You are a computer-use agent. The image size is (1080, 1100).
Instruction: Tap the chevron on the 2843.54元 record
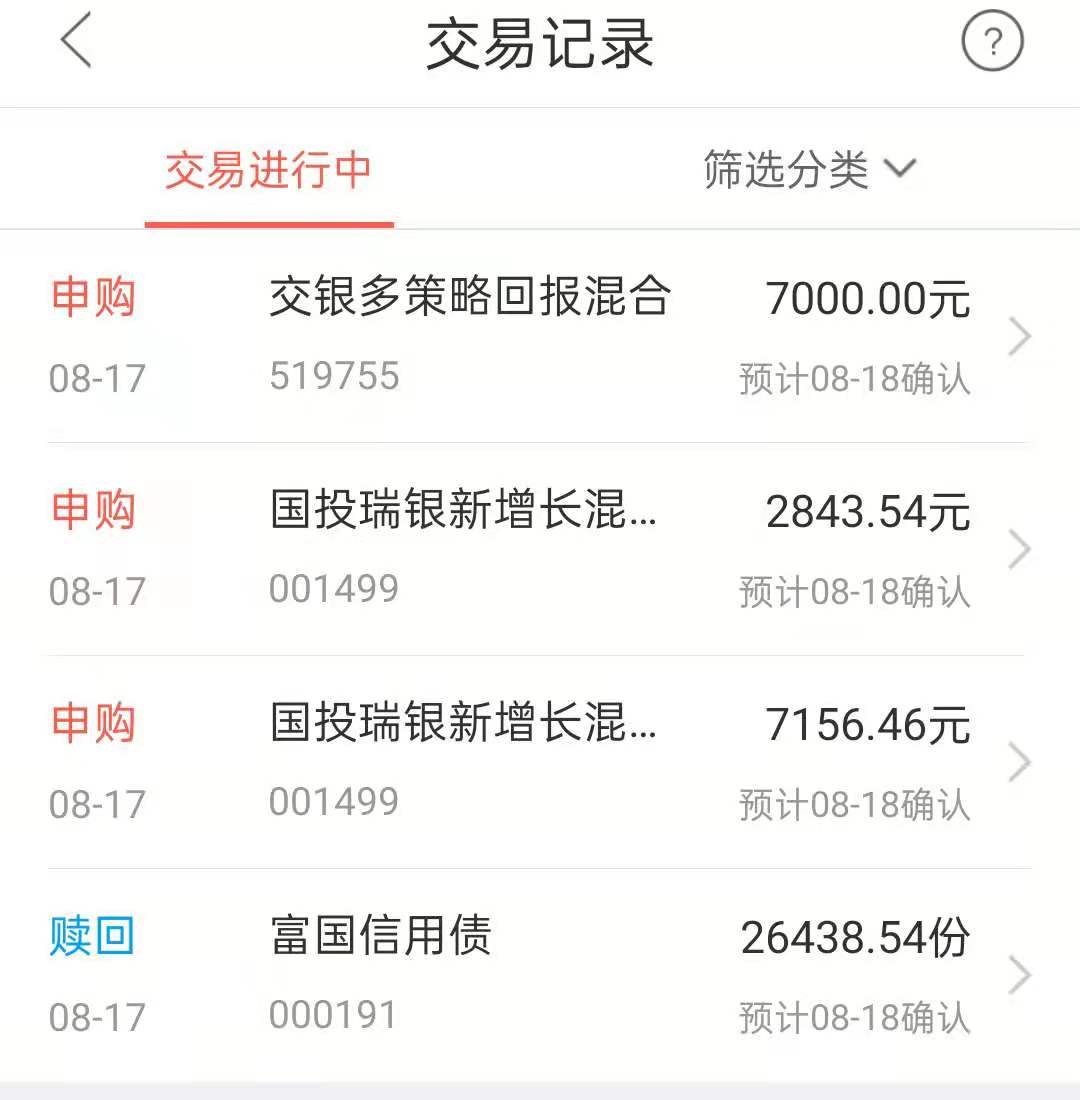pyautogui.click(x=1019, y=549)
